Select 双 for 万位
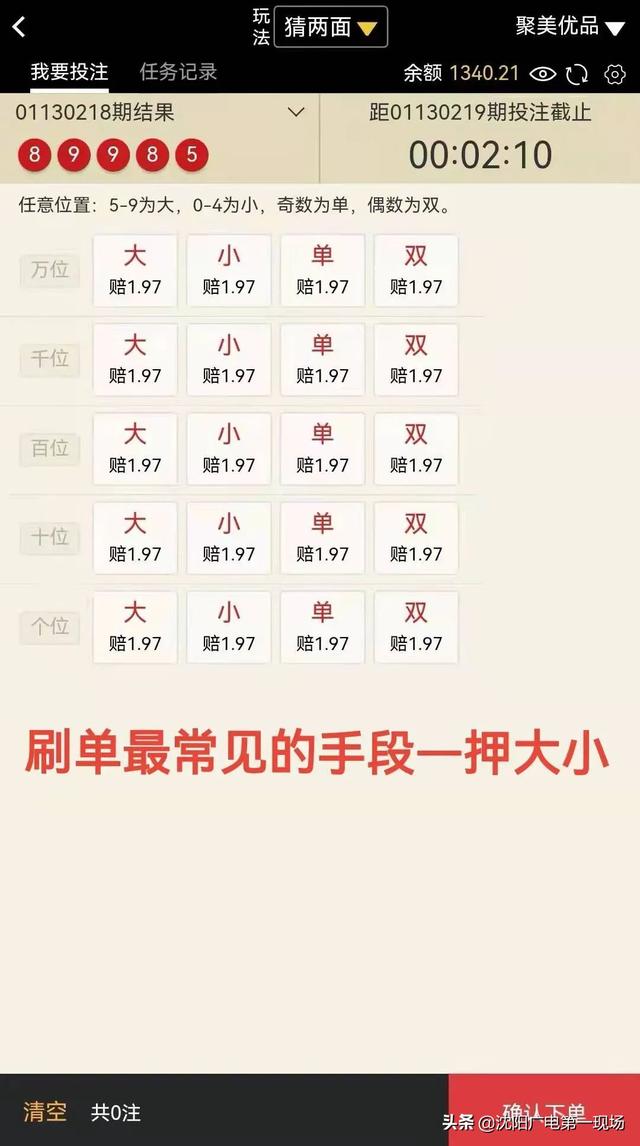640x1146 pixels. pyautogui.click(x=416, y=270)
